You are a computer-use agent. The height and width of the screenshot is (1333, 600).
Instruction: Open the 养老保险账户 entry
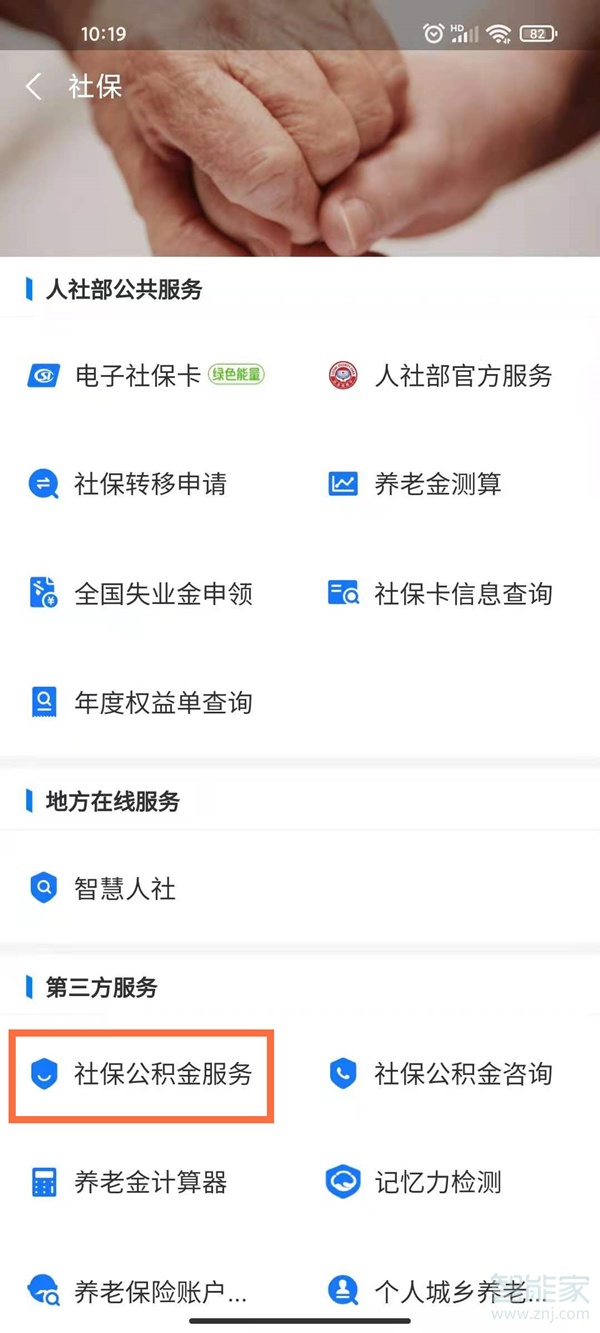[x=137, y=1290]
